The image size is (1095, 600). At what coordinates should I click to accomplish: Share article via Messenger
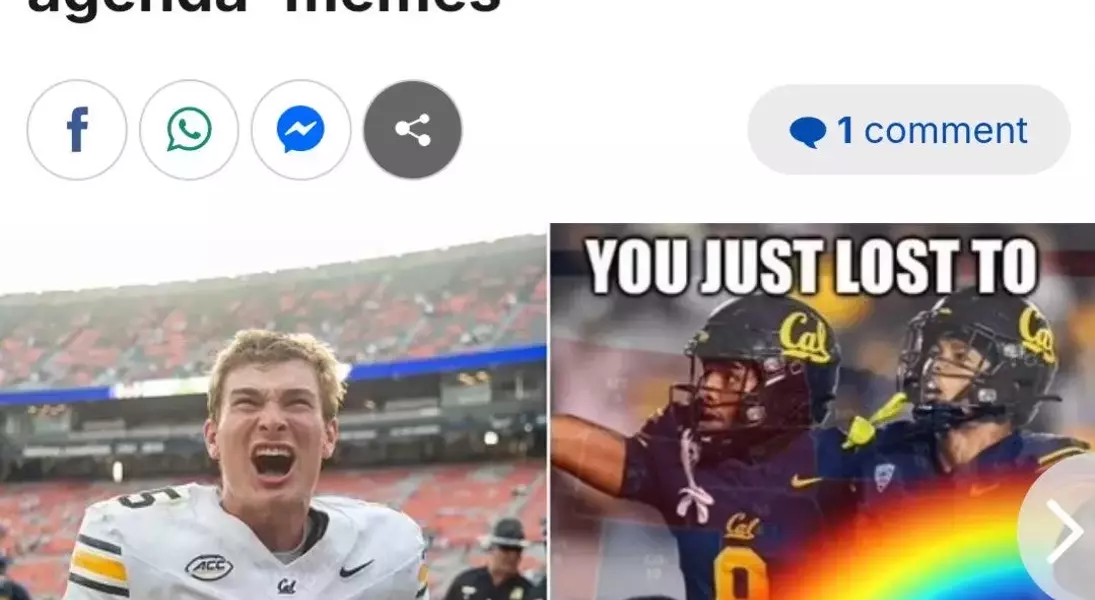click(301, 130)
